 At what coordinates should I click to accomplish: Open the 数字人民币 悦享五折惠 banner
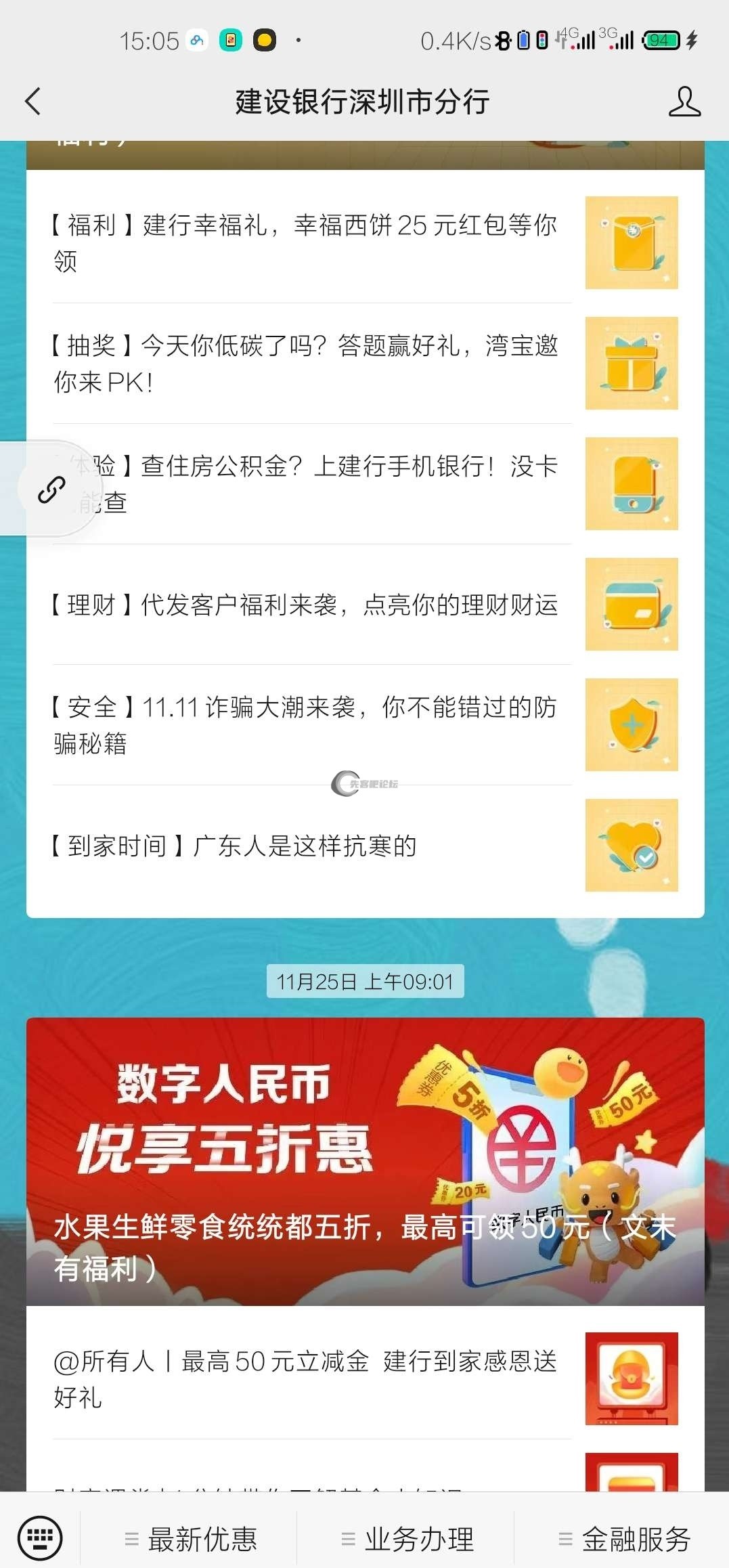(365, 1161)
